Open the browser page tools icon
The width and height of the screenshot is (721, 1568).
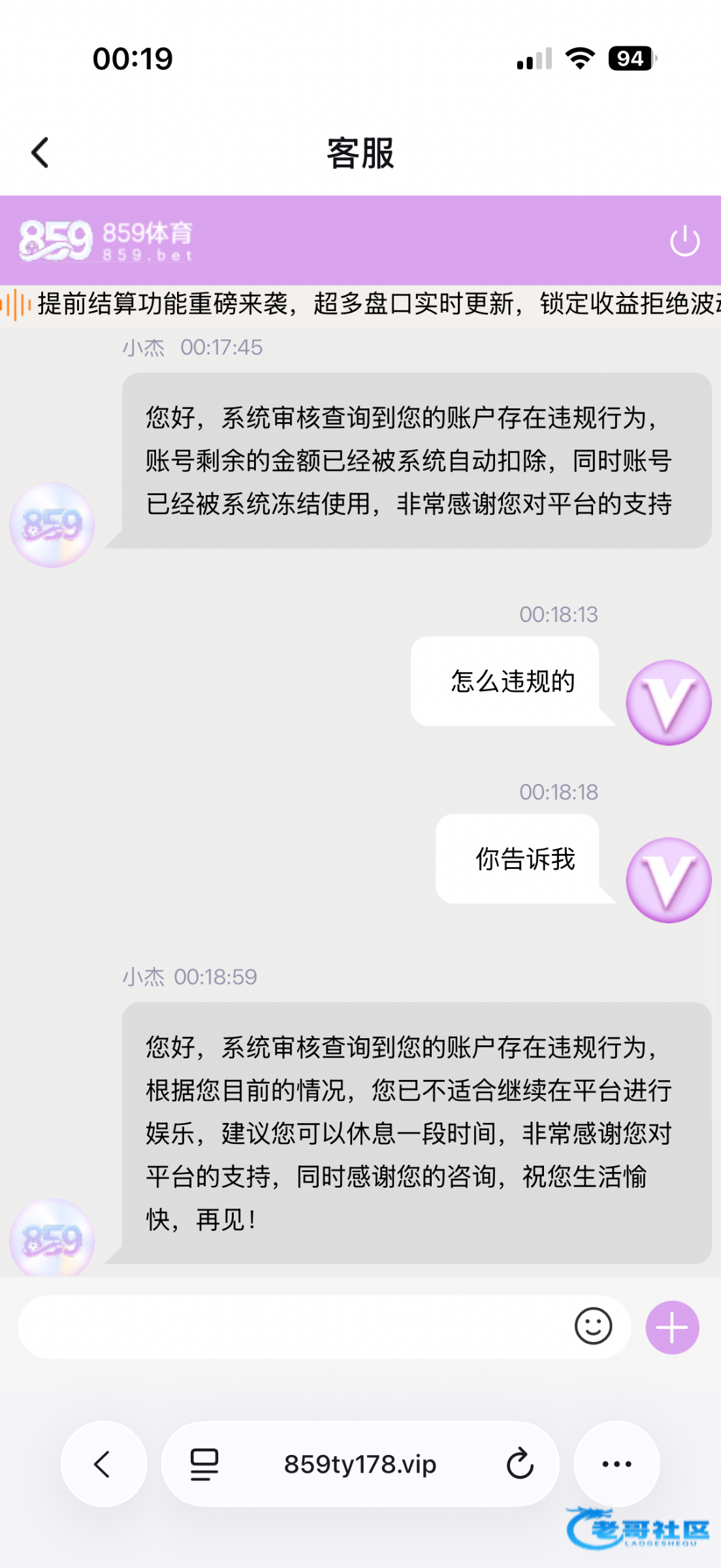click(x=204, y=1464)
